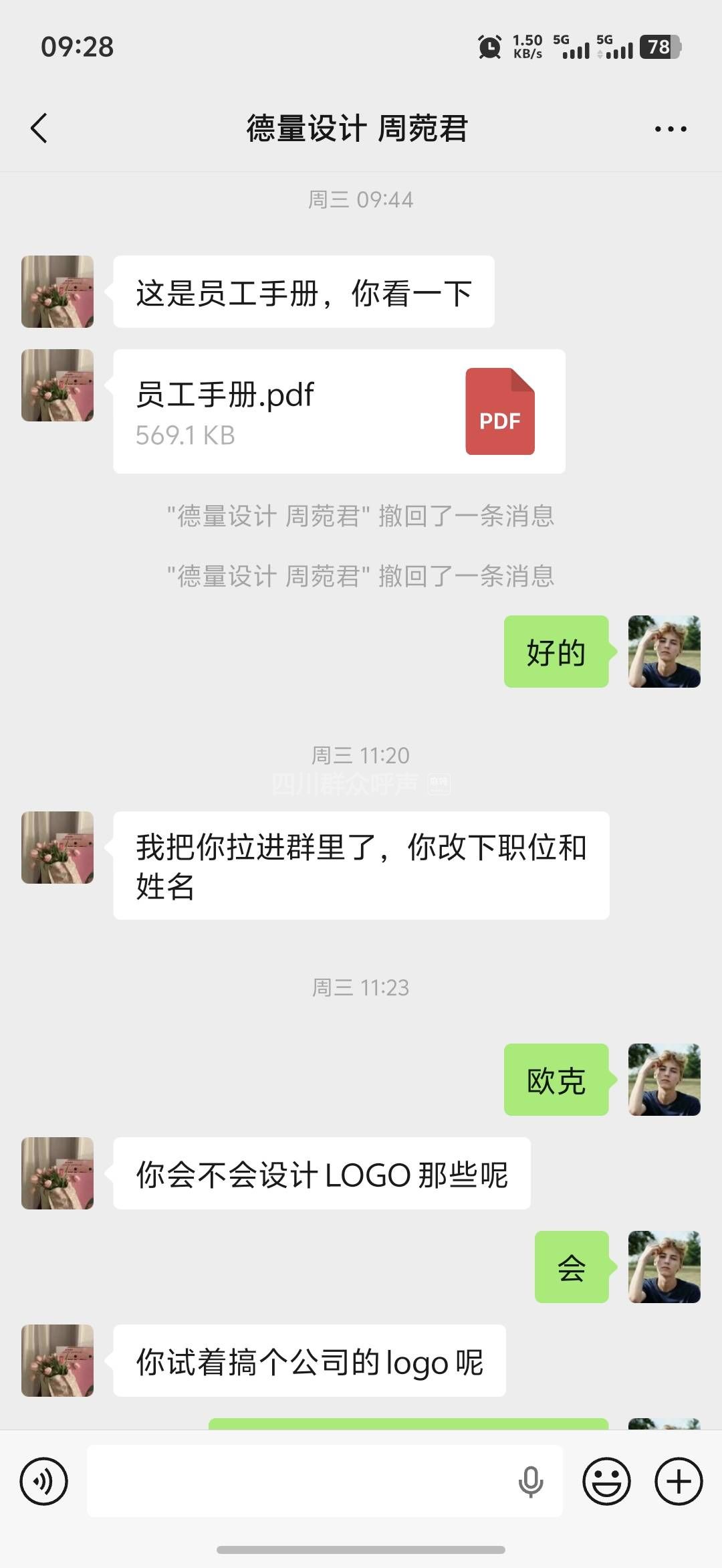Focus the message text field

[x=301, y=1481]
